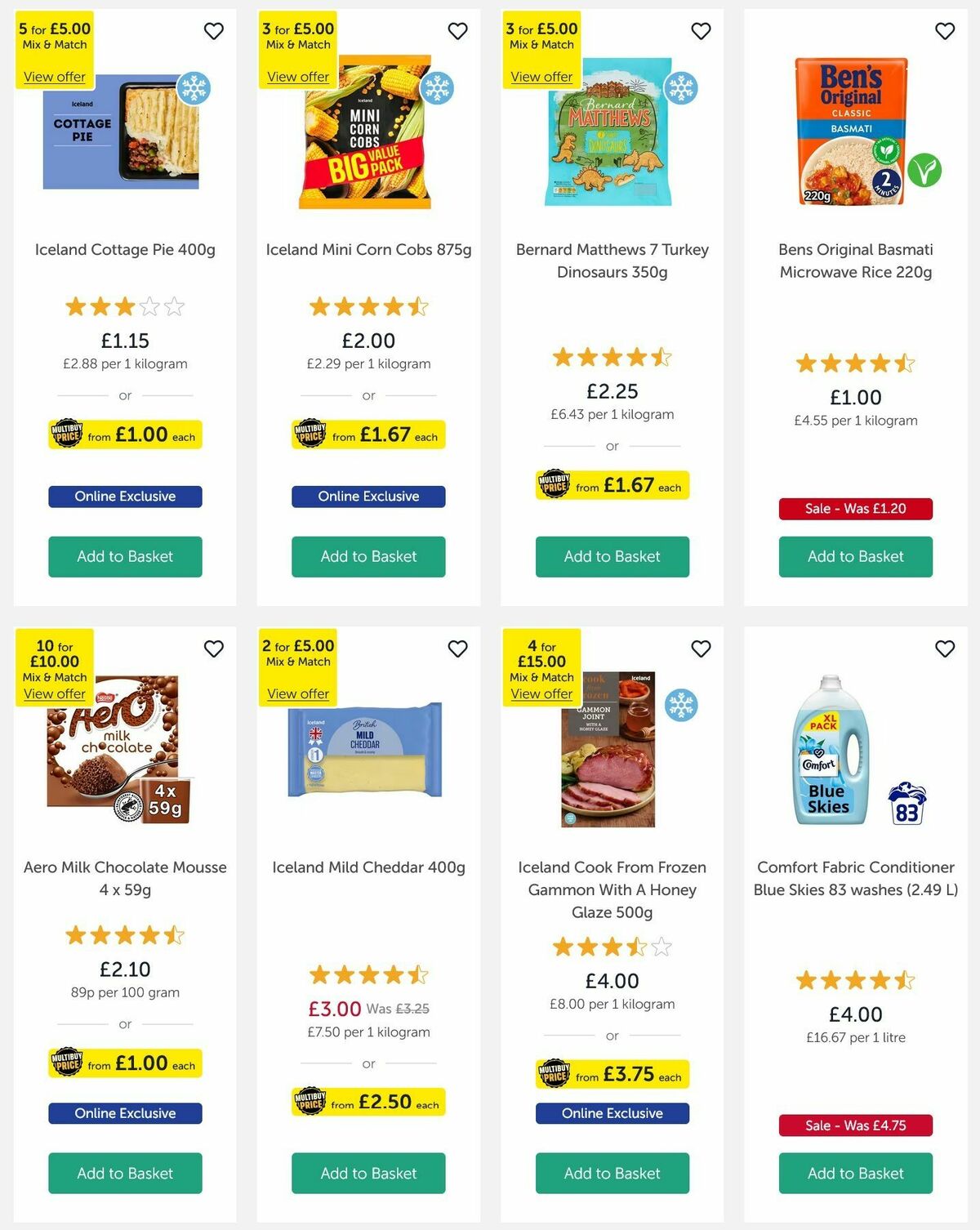
Task: Toggle favourite on Iceland Cook From Frozen Gammon
Action: 701,648
